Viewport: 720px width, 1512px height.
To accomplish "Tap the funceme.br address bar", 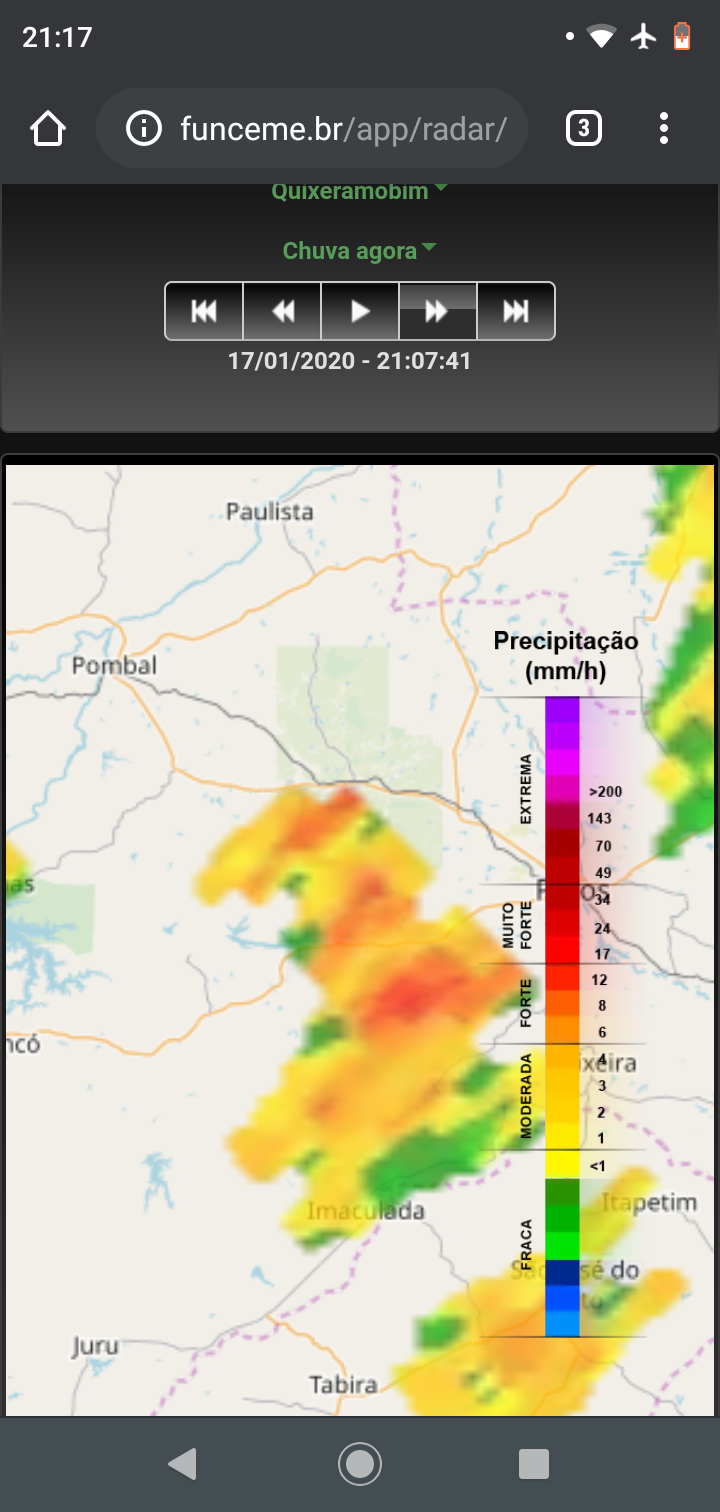I will click(x=312, y=129).
